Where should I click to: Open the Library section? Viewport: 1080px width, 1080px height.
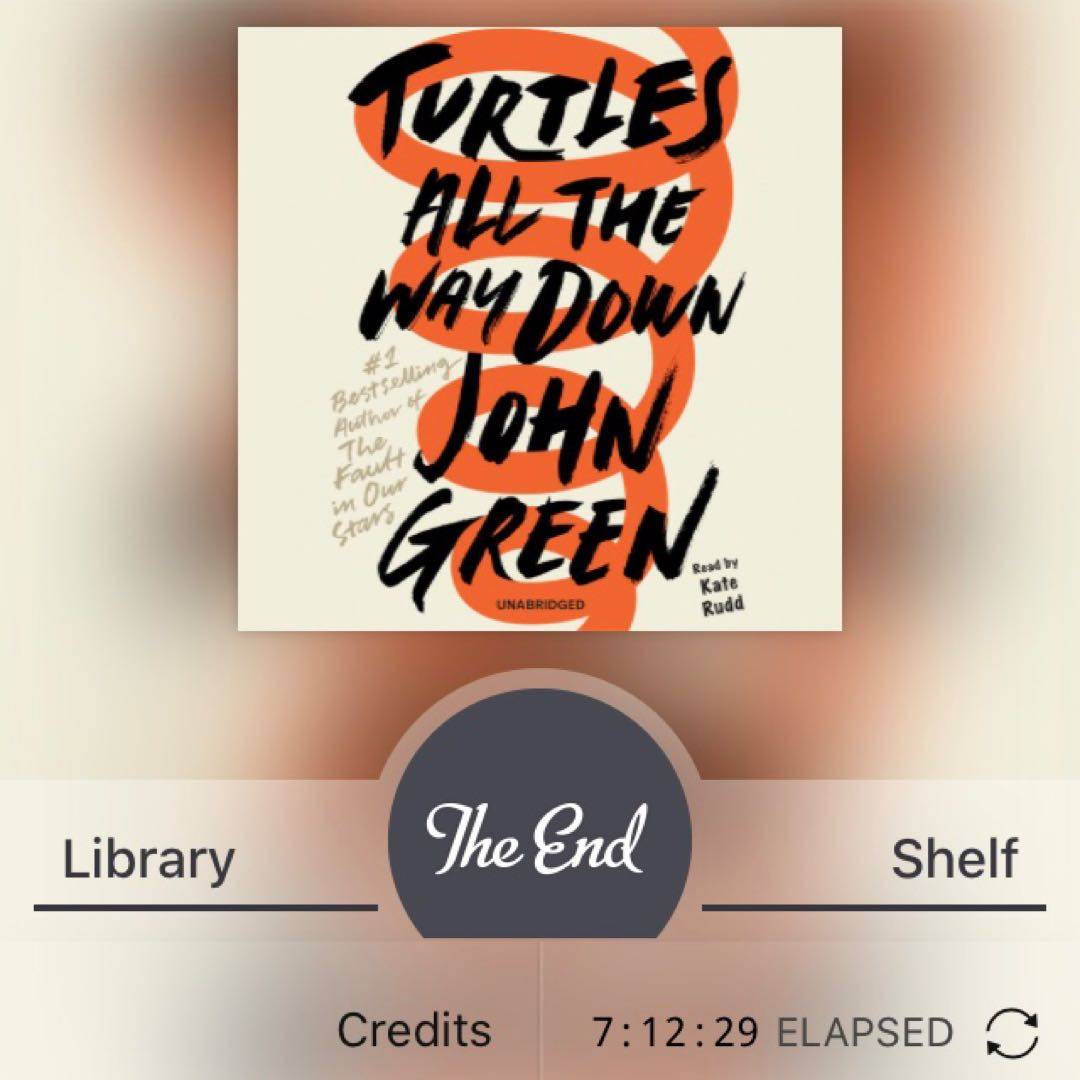pyautogui.click(x=148, y=860)
